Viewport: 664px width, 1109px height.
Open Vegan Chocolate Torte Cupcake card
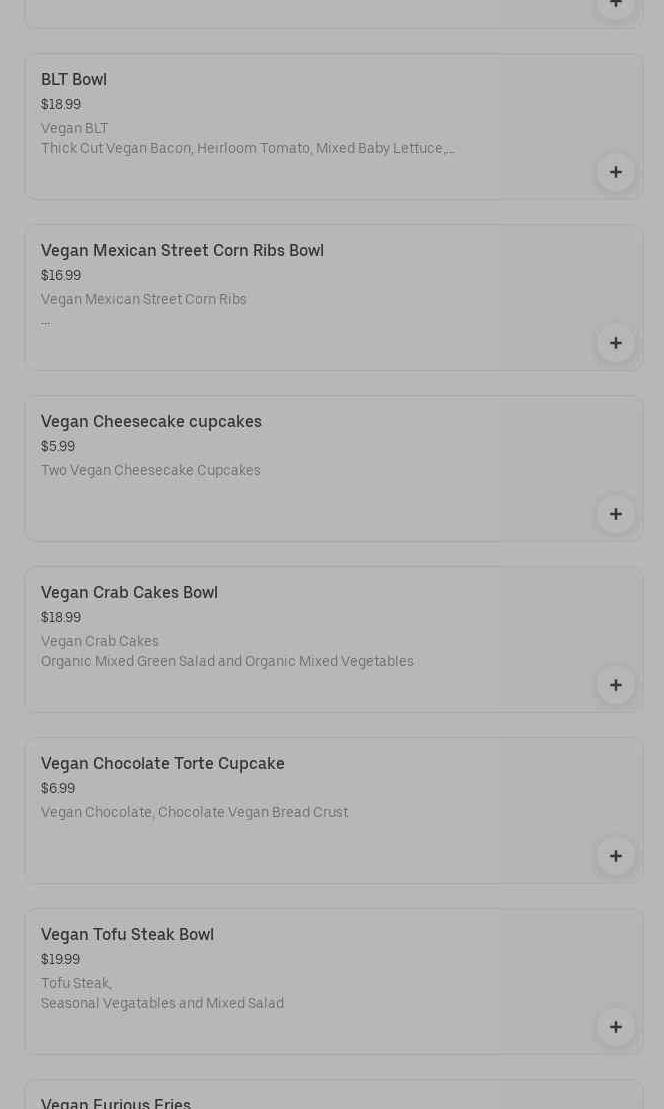[162, 764]
